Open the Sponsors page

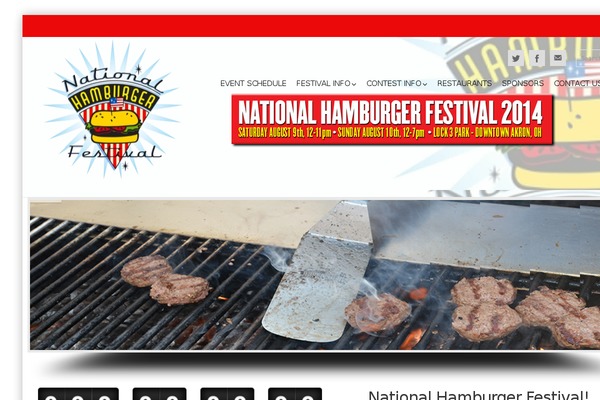click(522, 83)
